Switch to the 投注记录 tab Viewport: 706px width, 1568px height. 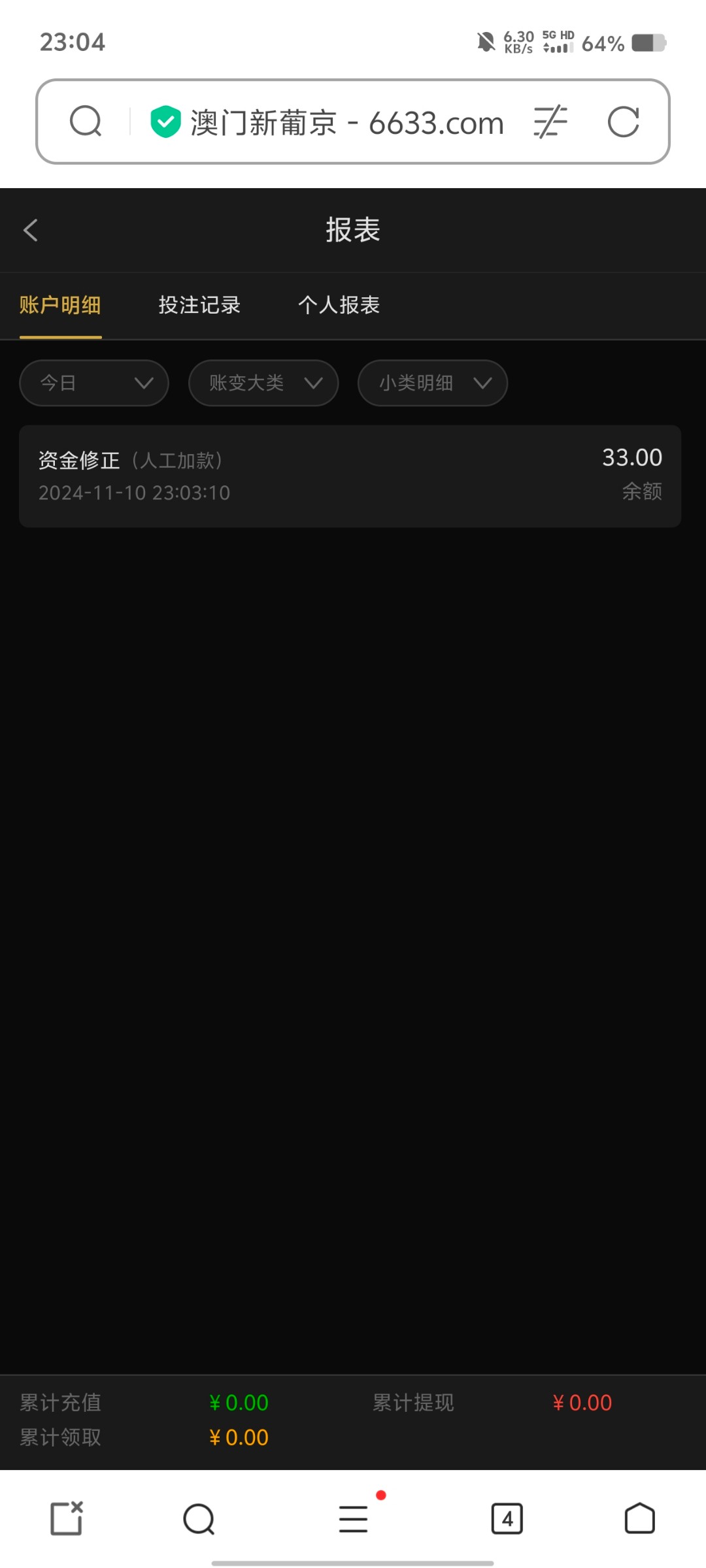point(199,305)
